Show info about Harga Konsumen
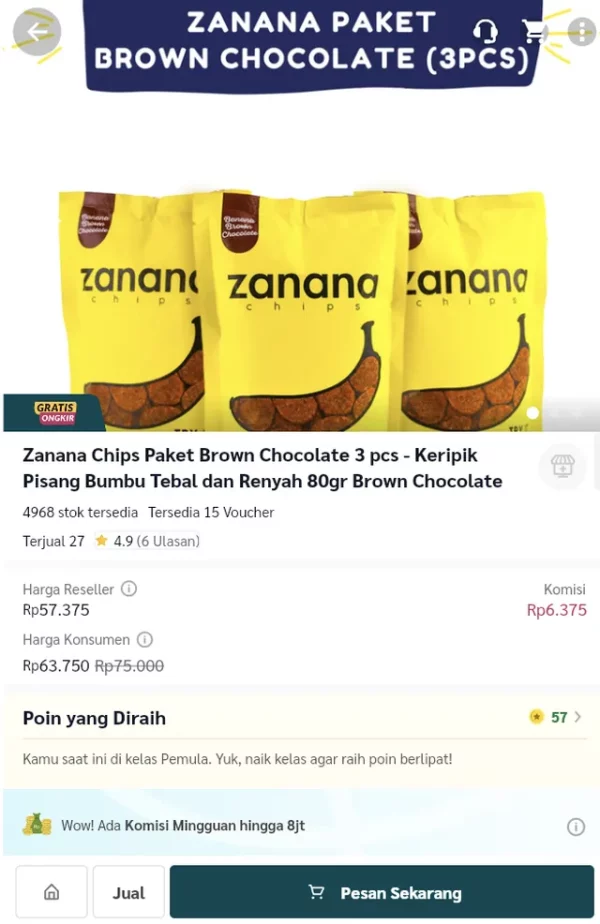Screen dimensions: 600x924 (x=145, y=639)
